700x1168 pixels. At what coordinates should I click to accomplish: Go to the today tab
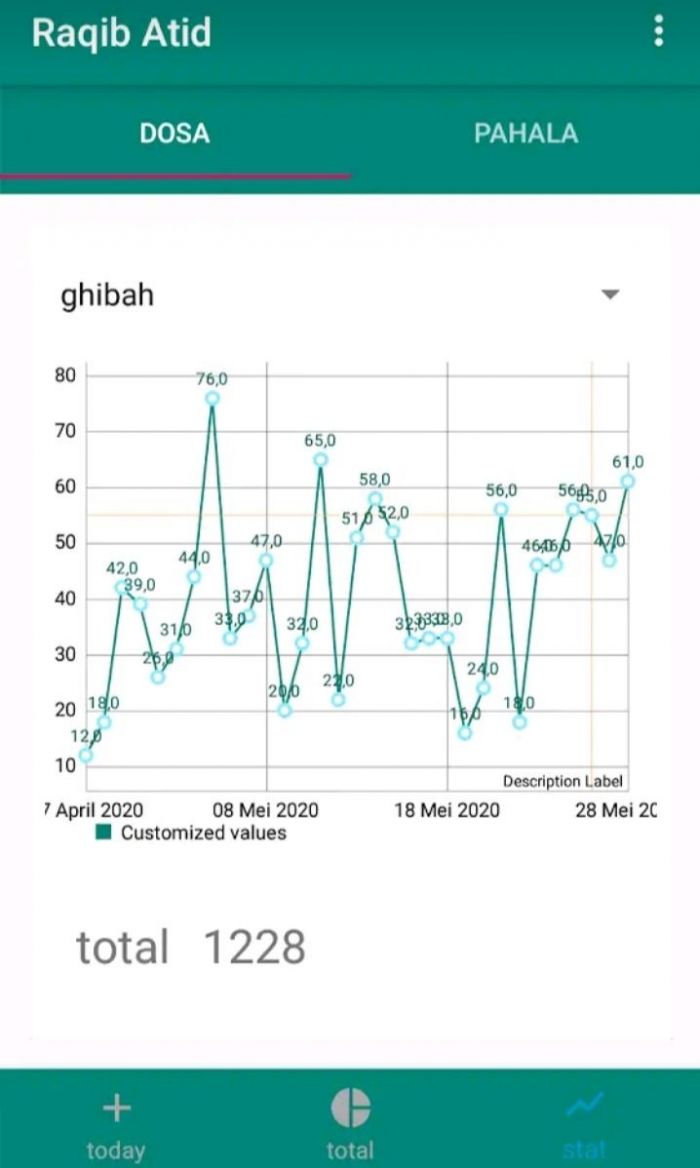tap(116, 1125)
